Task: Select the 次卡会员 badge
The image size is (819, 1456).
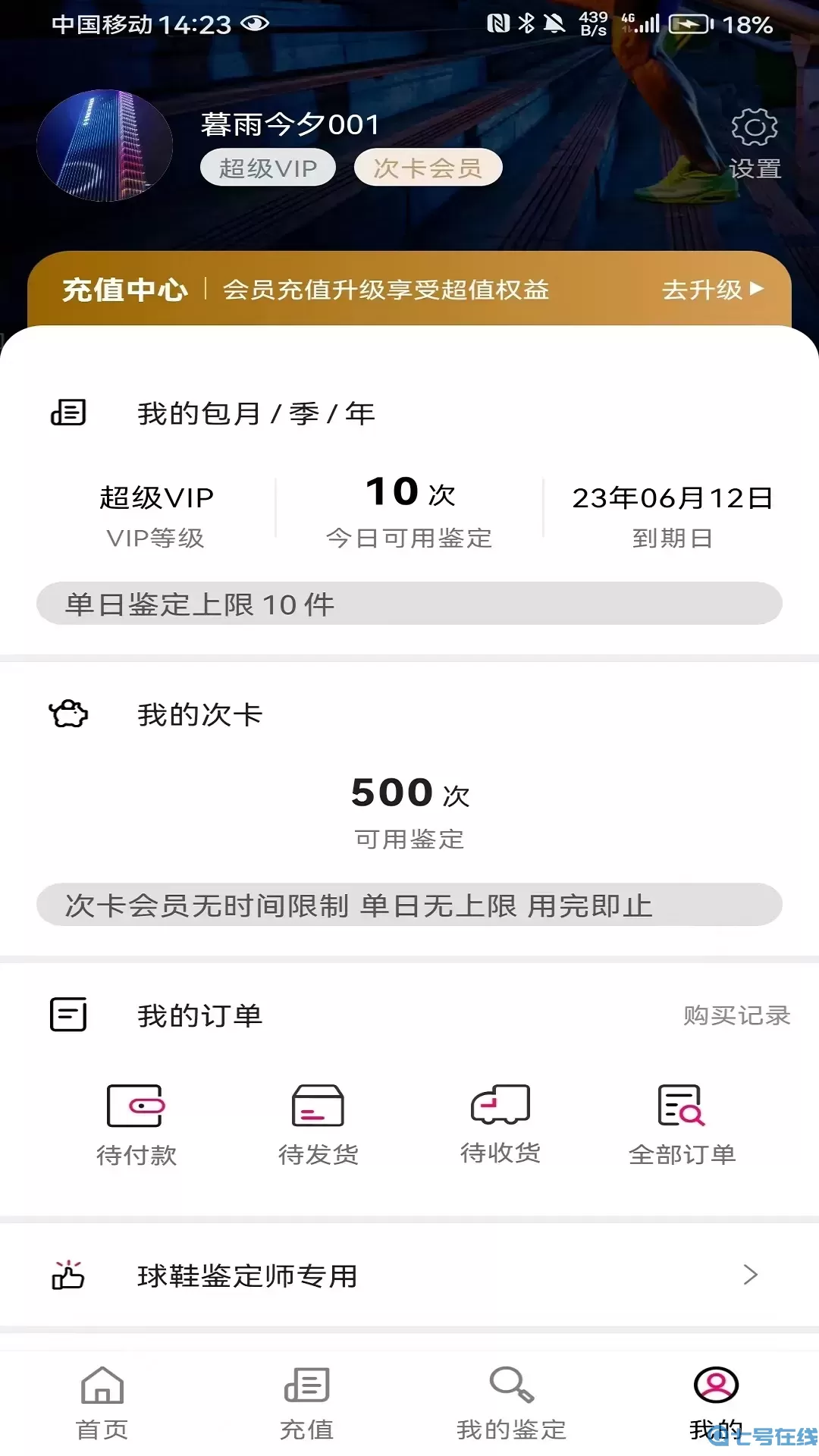Action: (x=428, y=167)
